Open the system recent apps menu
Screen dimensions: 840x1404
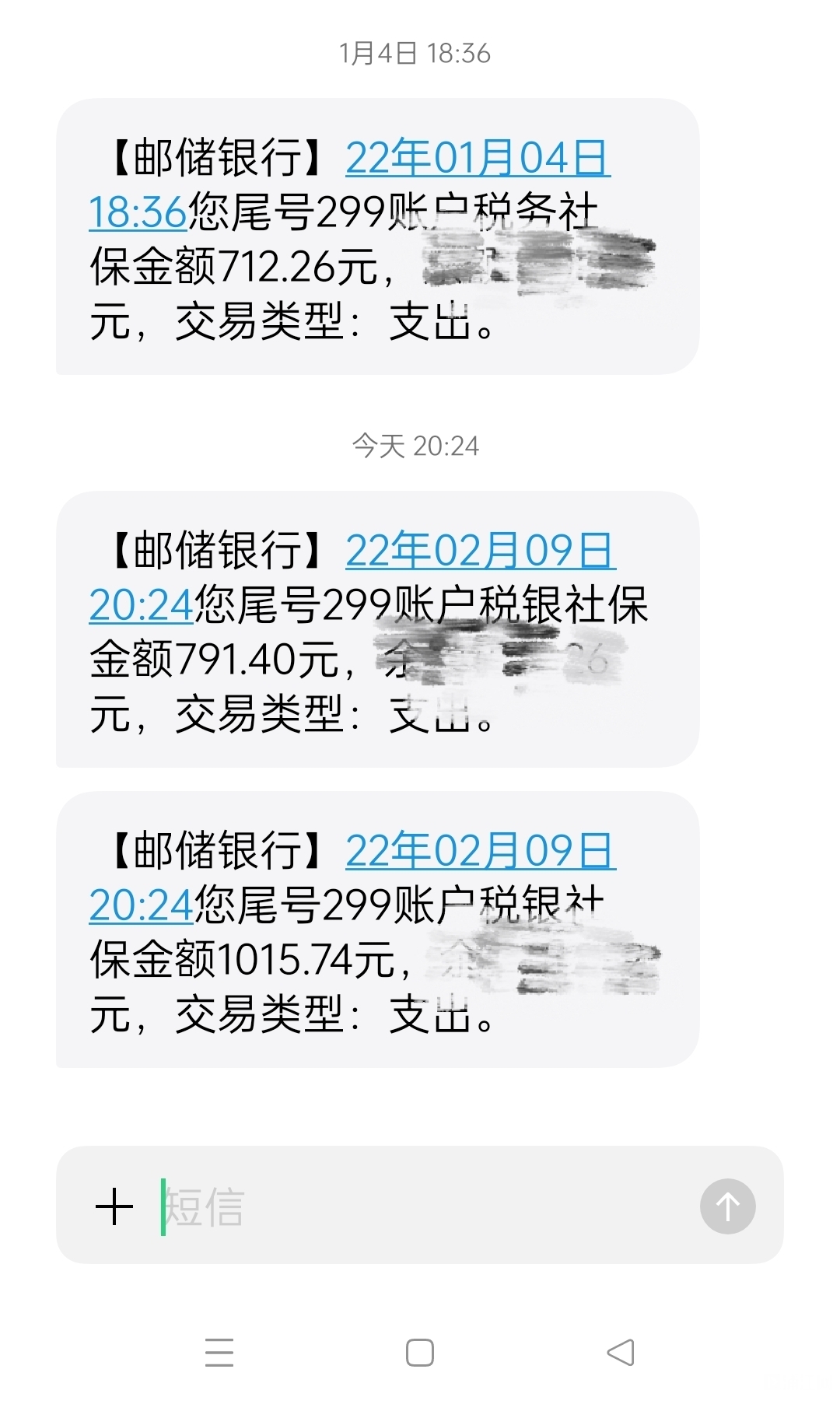[219, 1353]
